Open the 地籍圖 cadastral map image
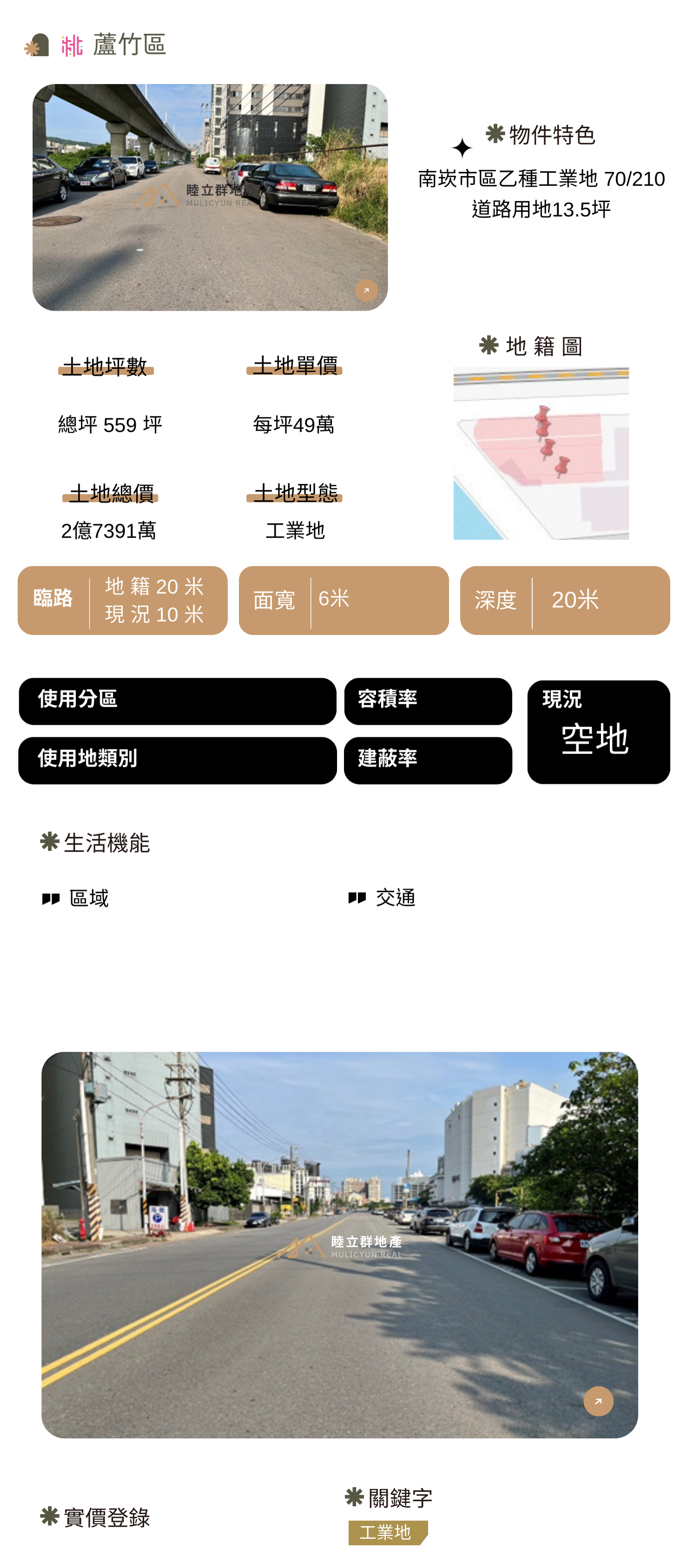Image resolution: width=681 pixels, height=1568 pixels. (540, 453)
